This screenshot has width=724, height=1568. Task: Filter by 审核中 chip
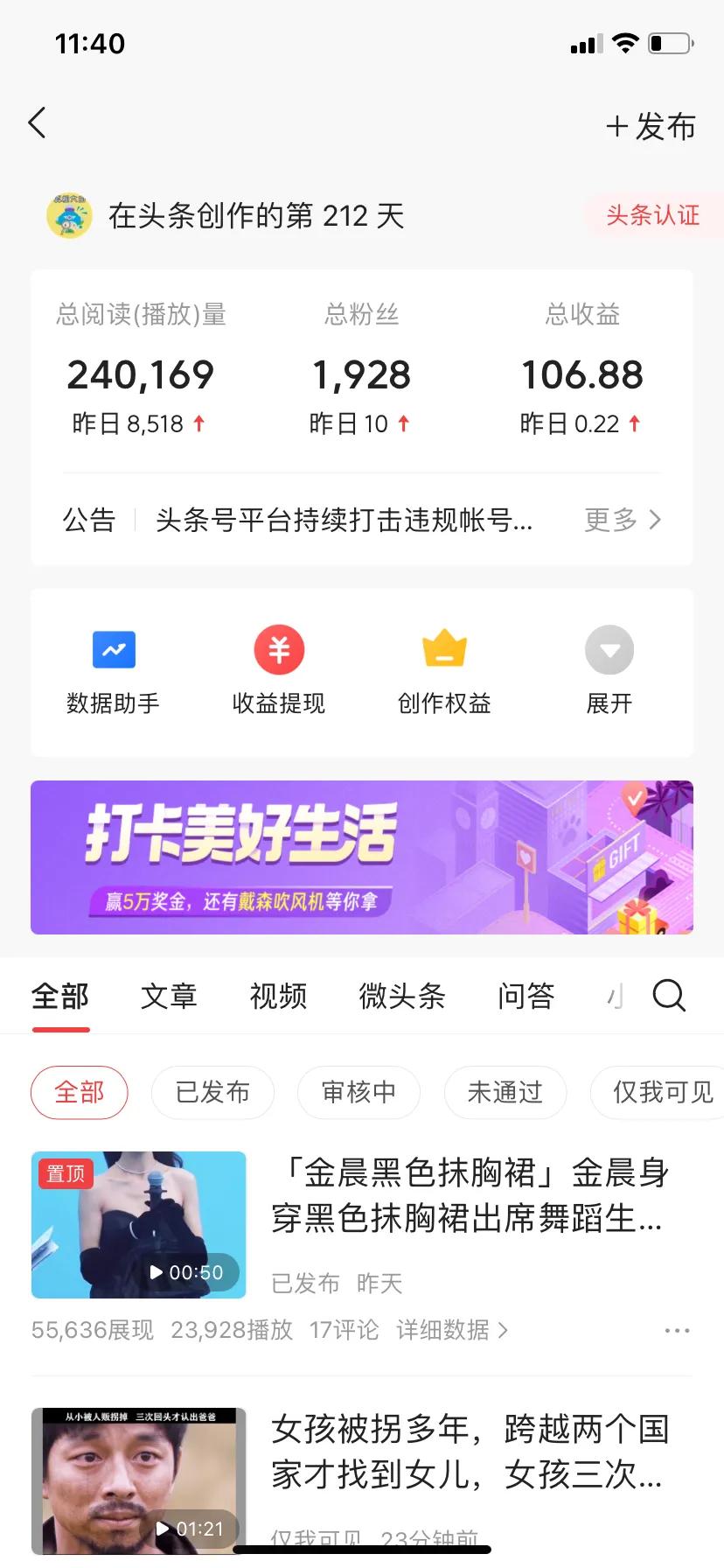pyautogui.click(x=359, y=1092)
